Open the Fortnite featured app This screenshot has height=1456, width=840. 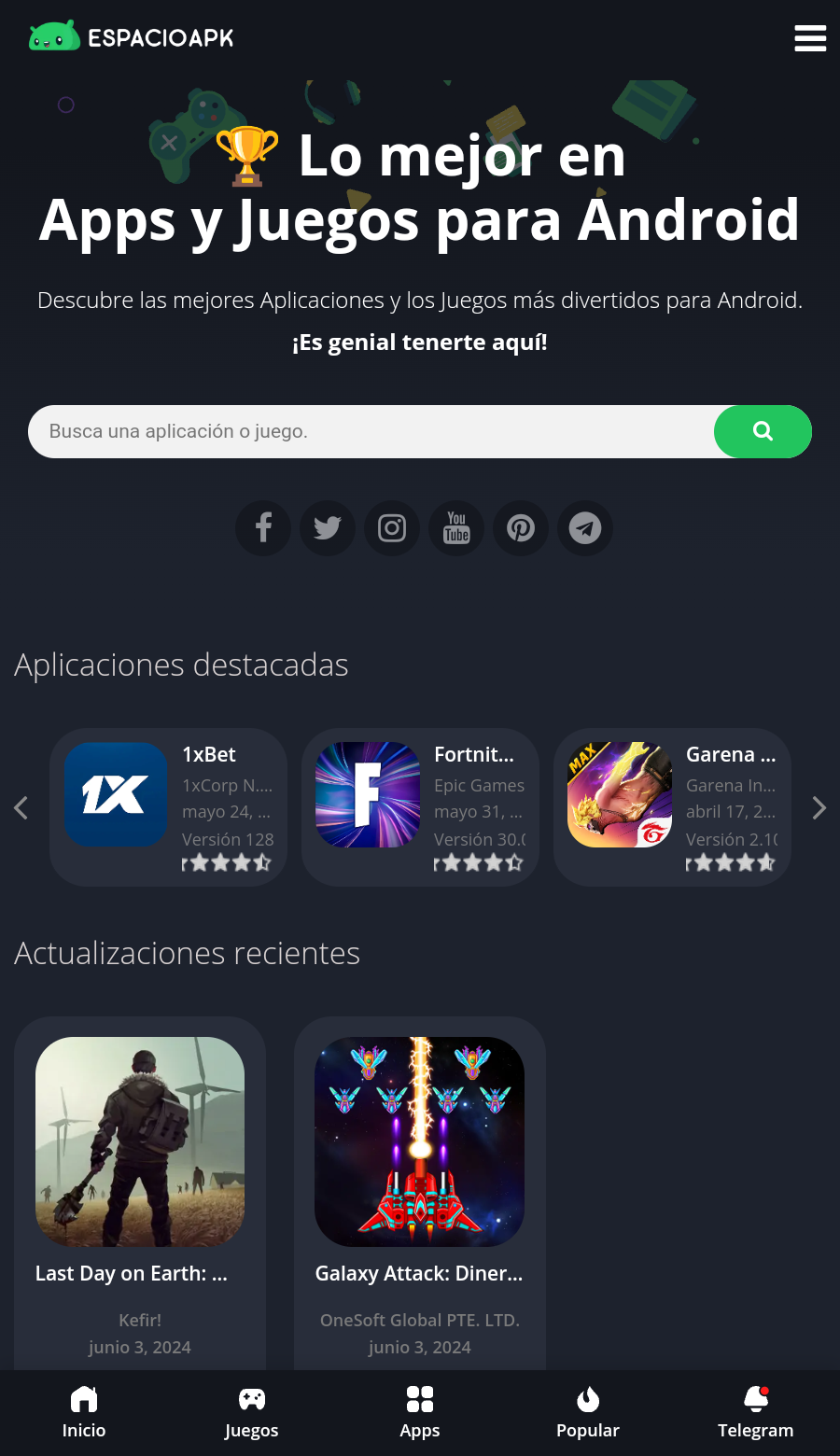(x=420, y=806)
